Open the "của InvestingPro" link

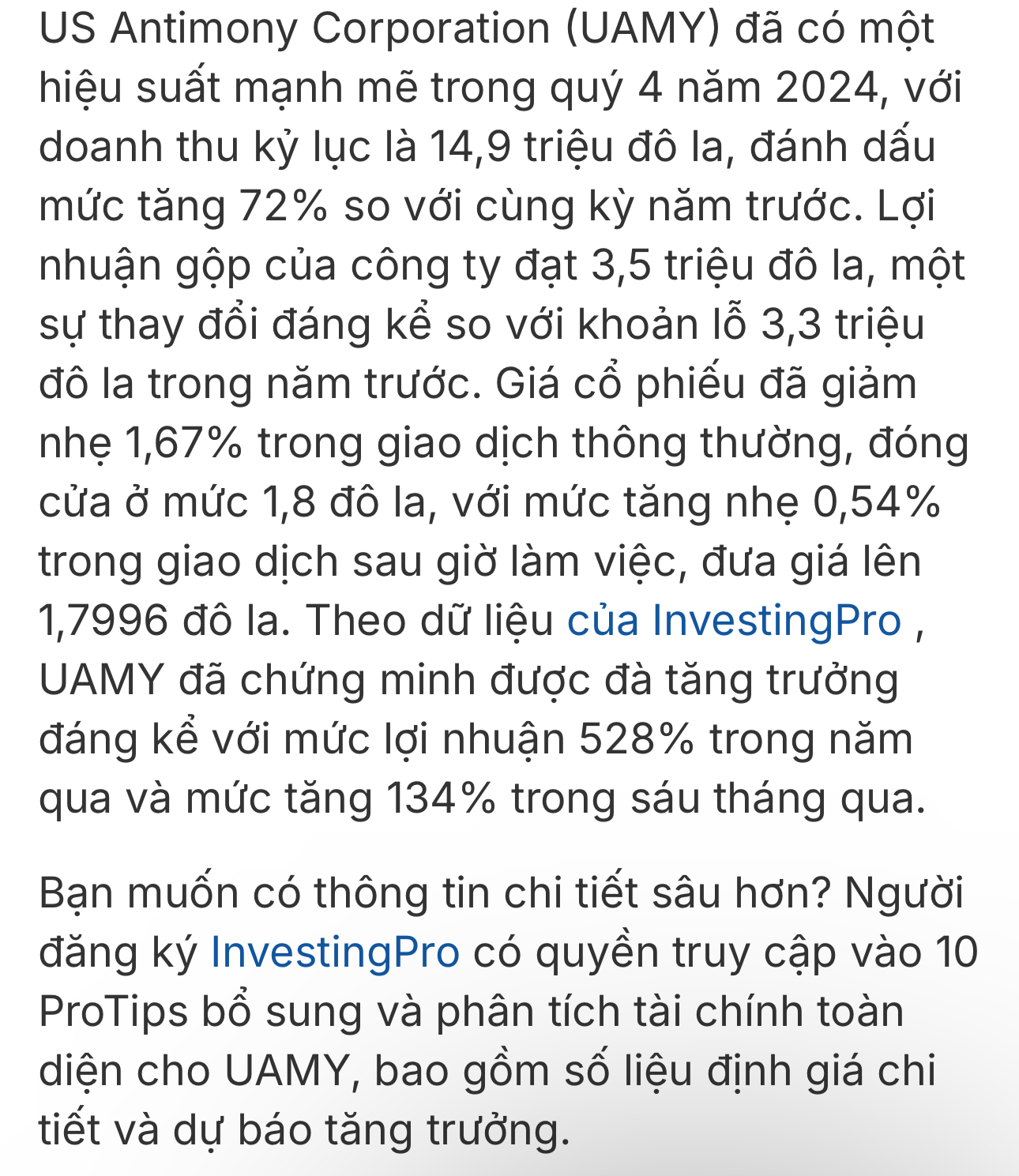point(734,621)
